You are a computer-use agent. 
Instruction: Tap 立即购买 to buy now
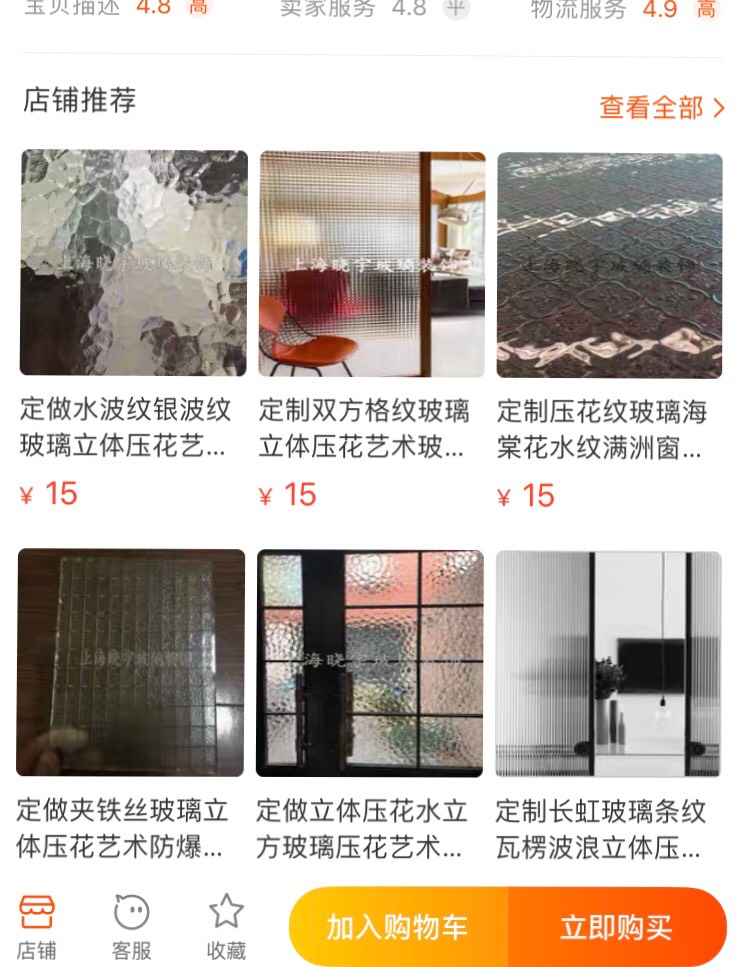click(616, 927)
